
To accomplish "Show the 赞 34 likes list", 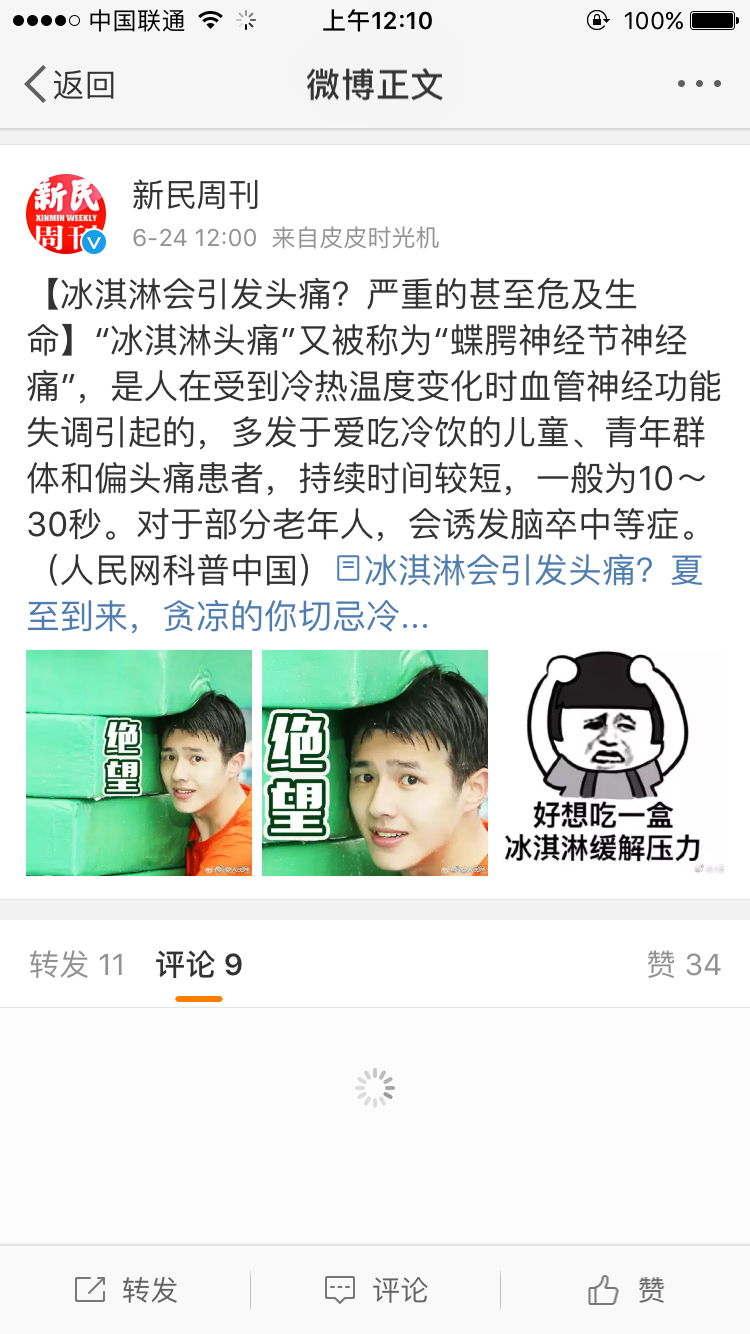I will click(684, 965).
